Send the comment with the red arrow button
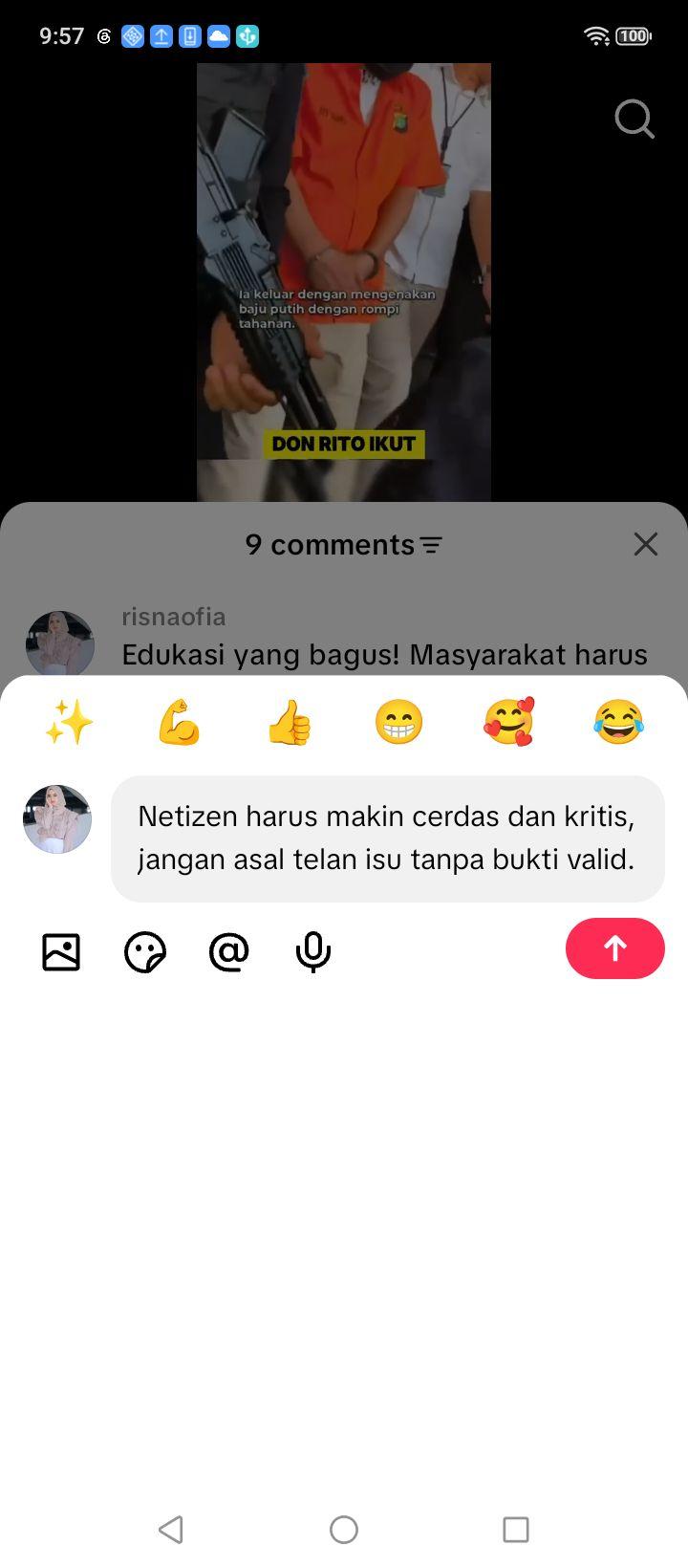Screen dimensions: 688x1568 [x=614, y=948]
